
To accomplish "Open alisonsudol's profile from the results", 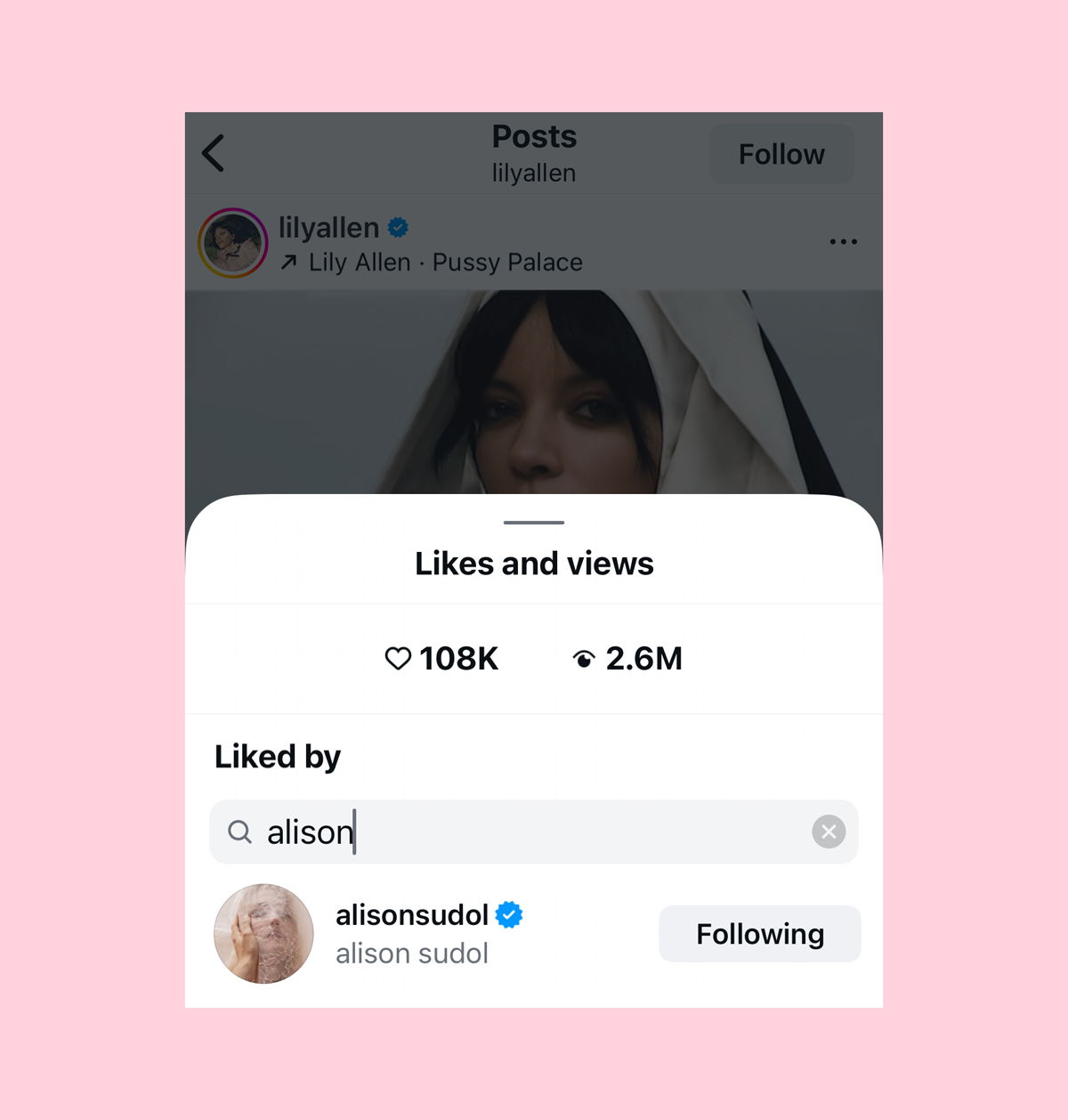I will point(411,915).
